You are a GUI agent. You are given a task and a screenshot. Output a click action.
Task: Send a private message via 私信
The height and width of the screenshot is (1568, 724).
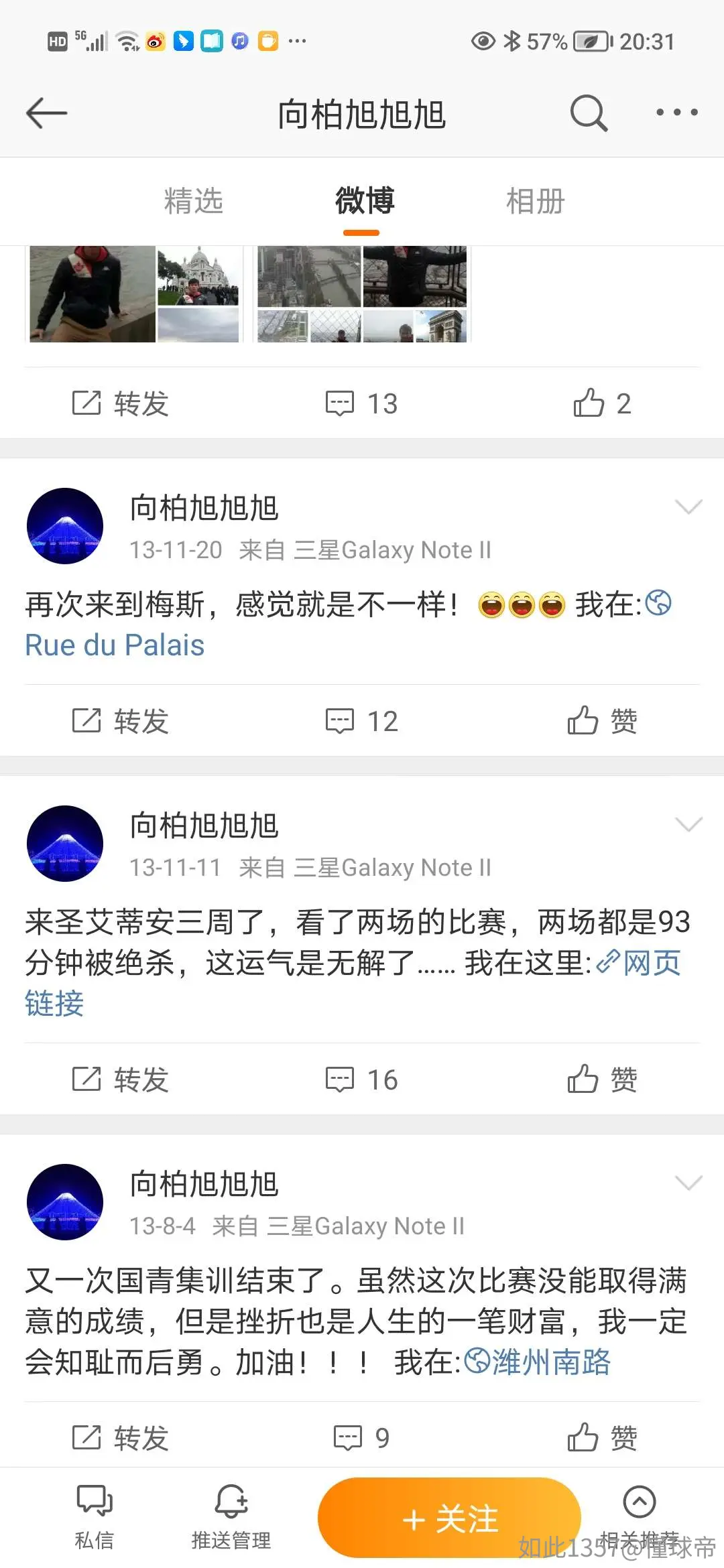pyautogui.click(x=94, y=1517)
